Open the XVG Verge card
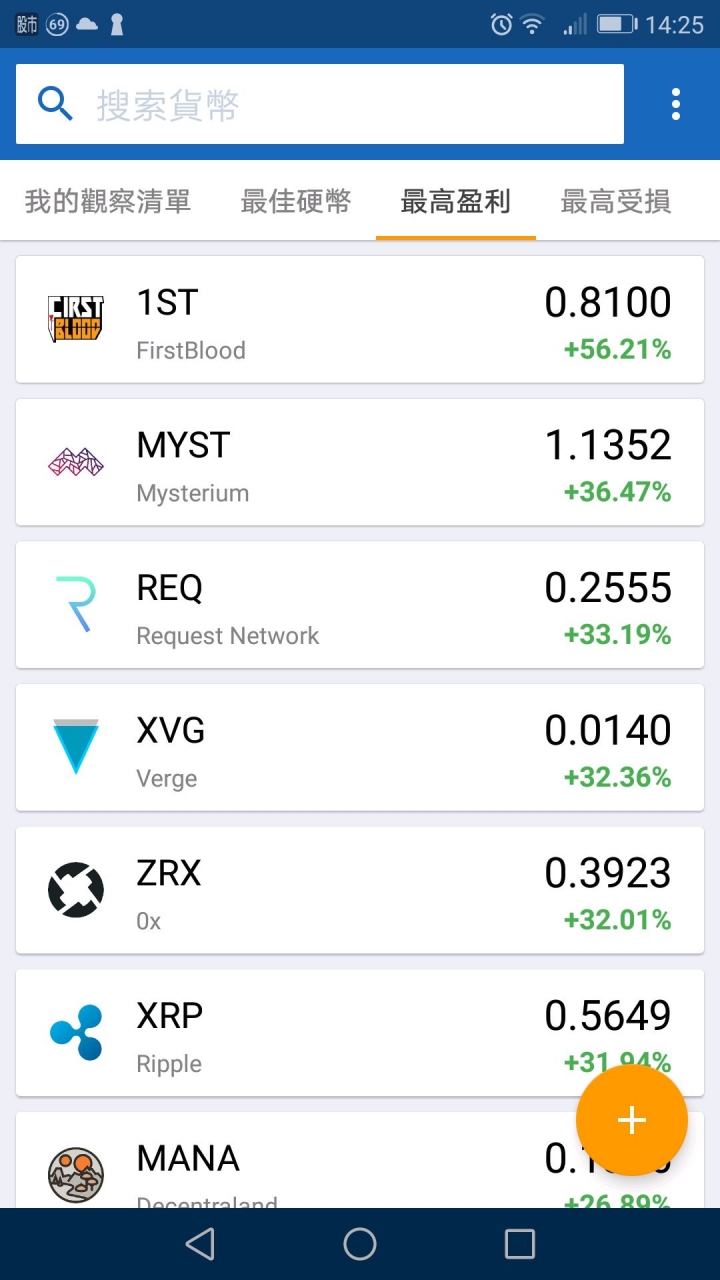Screen dimensions: 720x1280 point(360,747)
